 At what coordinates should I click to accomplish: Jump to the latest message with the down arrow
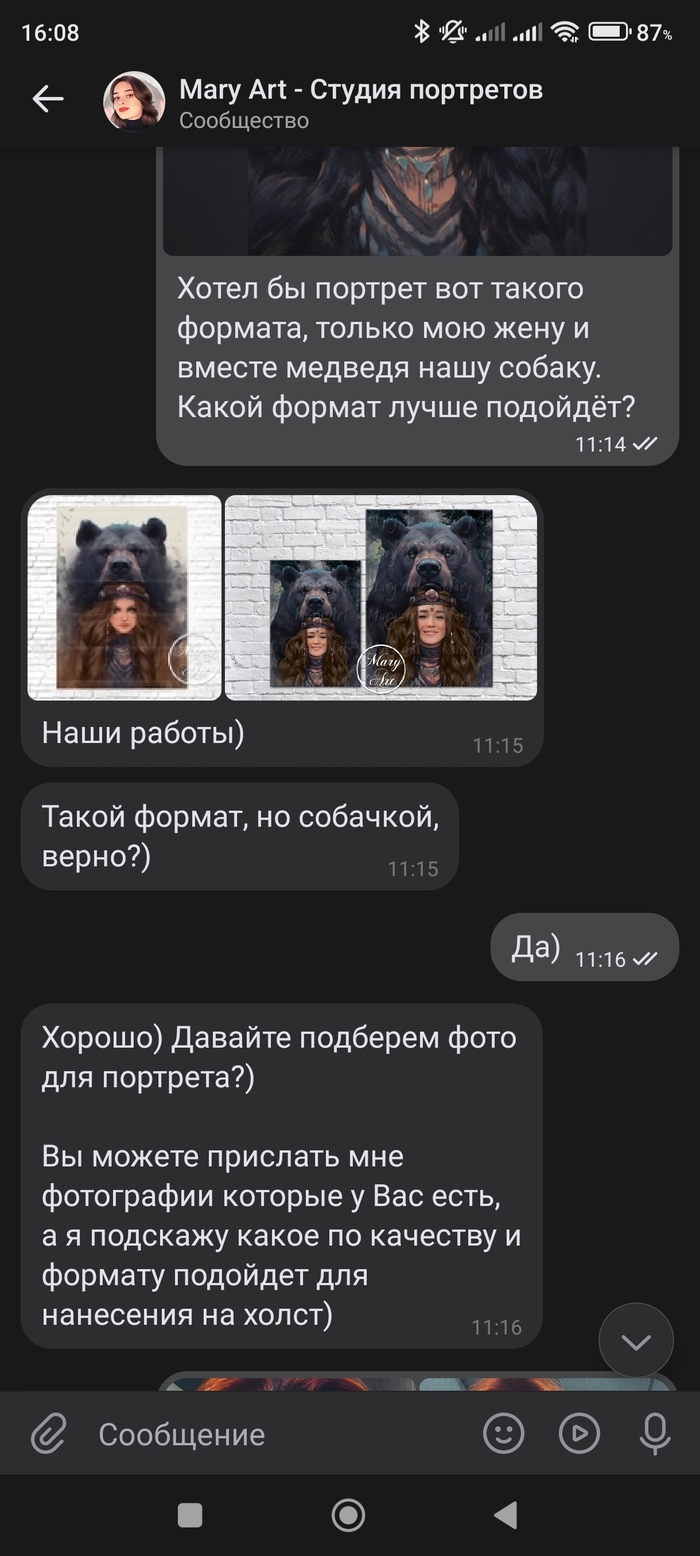click(x=636, y=1341)
